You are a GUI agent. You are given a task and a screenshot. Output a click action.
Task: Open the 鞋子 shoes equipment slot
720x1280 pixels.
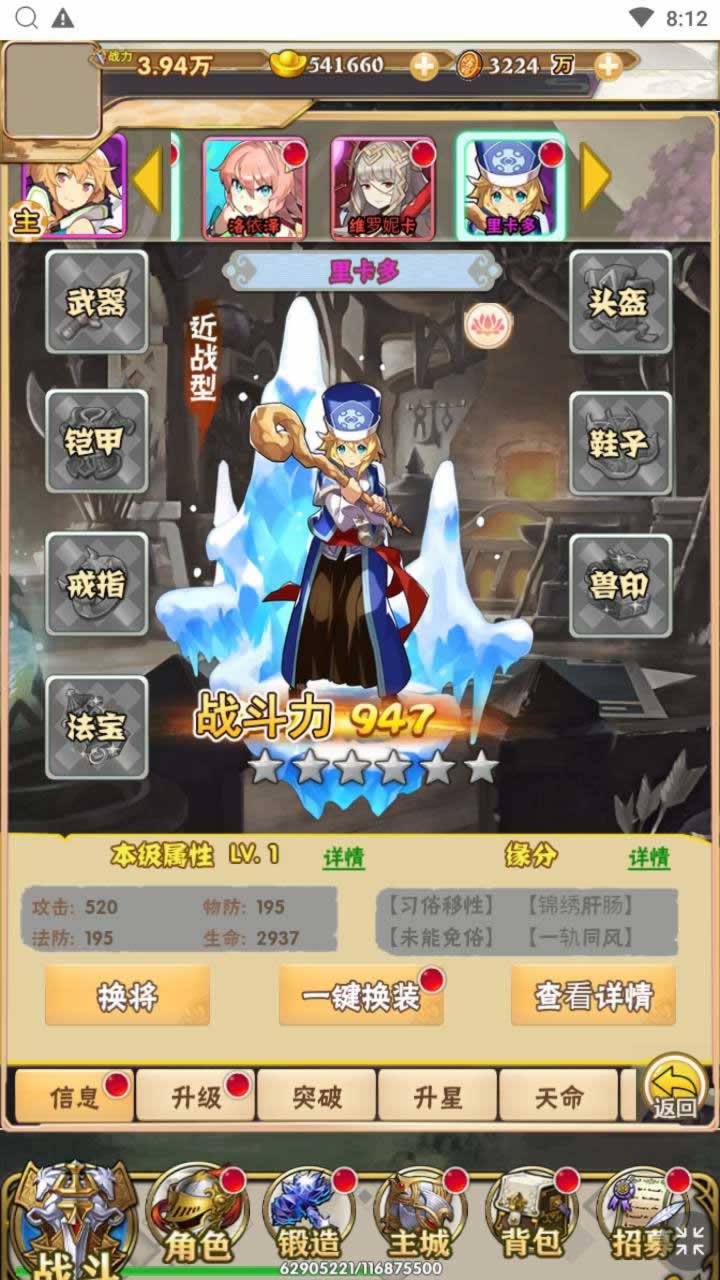click(x=620, y=443)
